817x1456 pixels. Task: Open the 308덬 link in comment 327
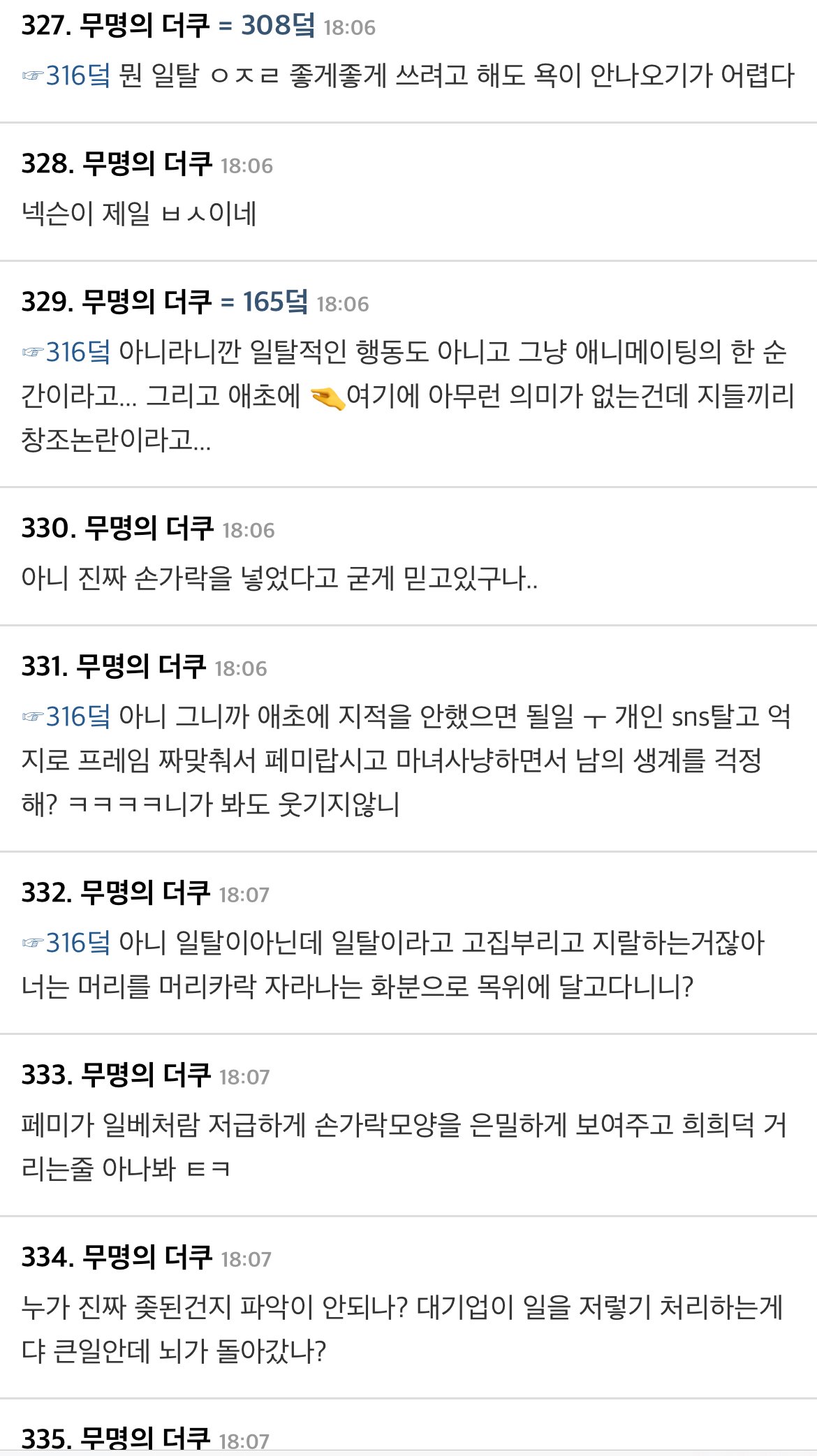(277, 25)
